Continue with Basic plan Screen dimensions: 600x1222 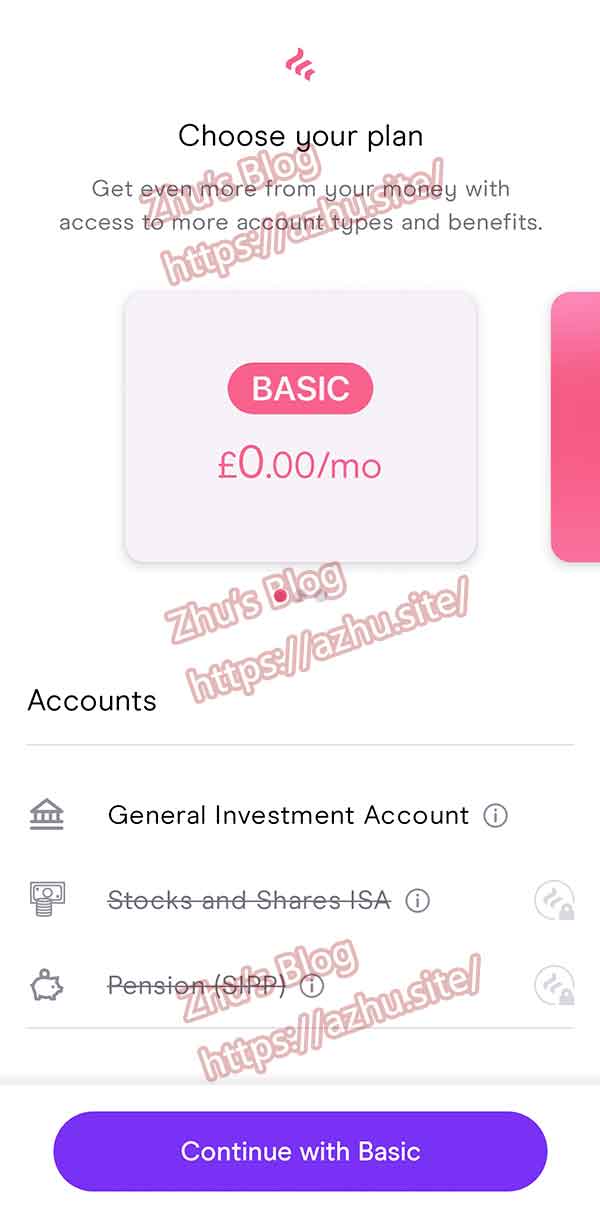tap(300, 1151)
